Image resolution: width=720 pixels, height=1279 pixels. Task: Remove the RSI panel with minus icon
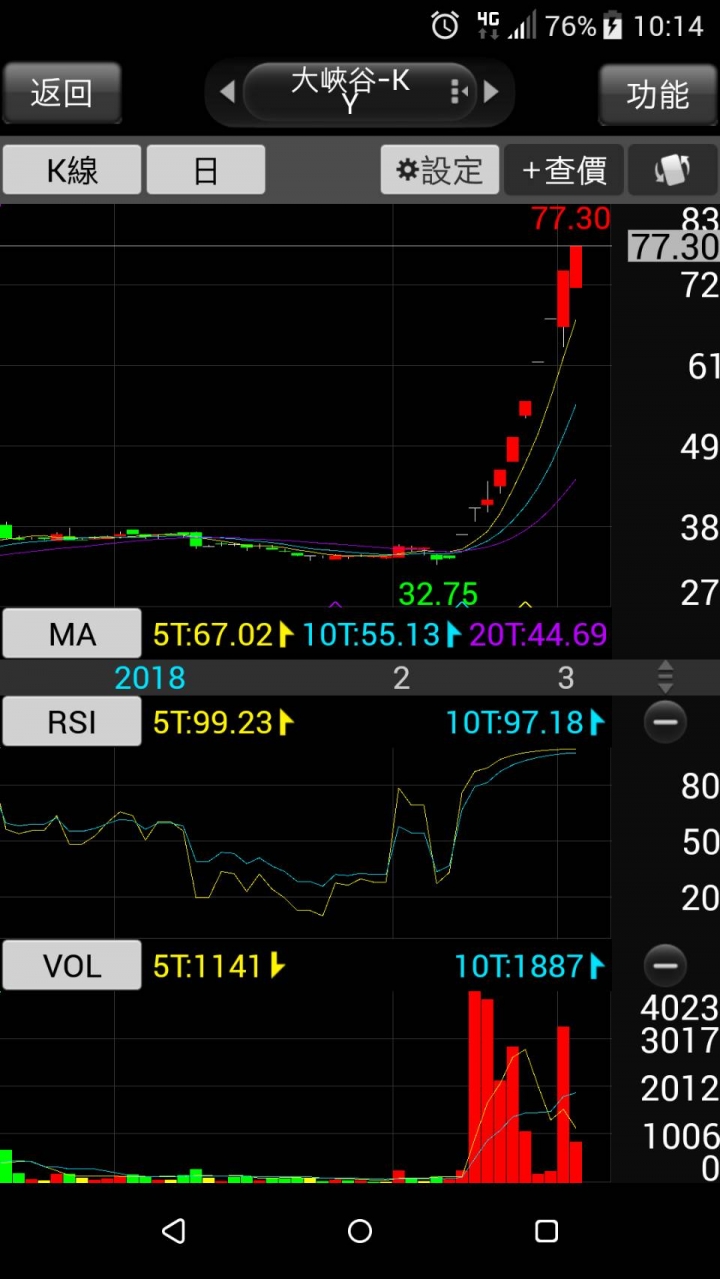point(665,722)
